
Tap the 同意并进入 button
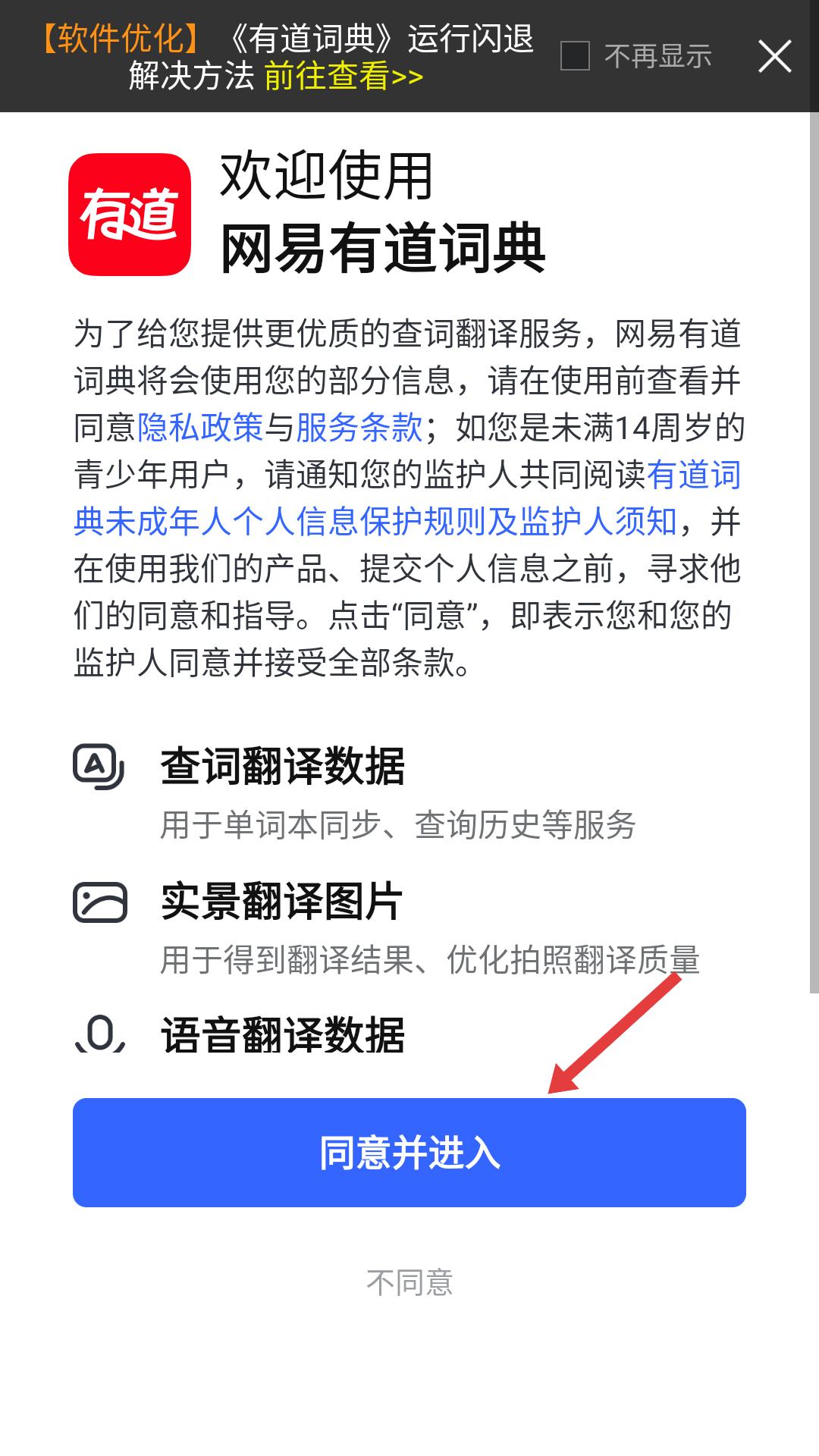point(409,1152)
